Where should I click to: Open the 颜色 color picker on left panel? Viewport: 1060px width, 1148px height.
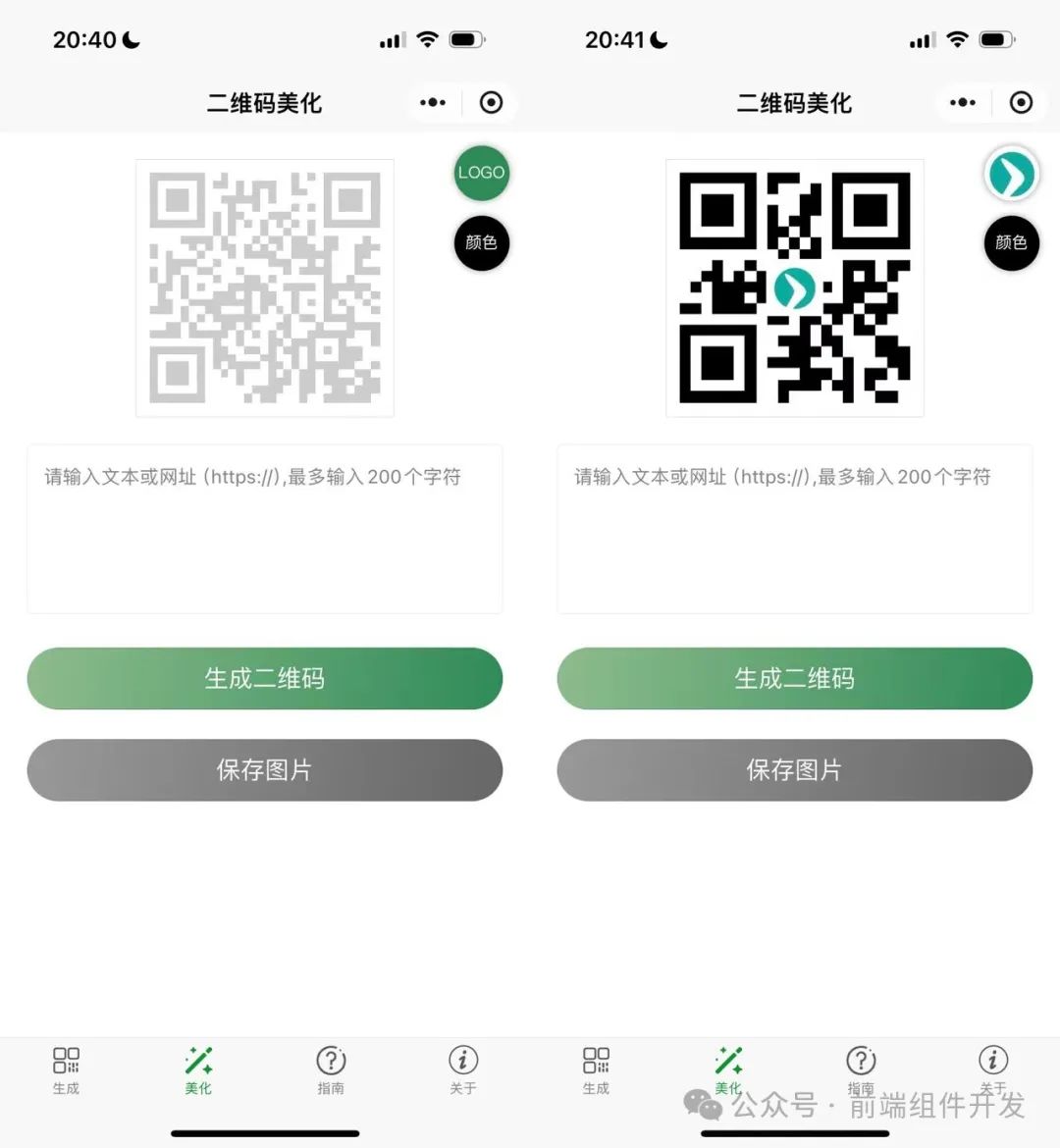coord(481,243)
